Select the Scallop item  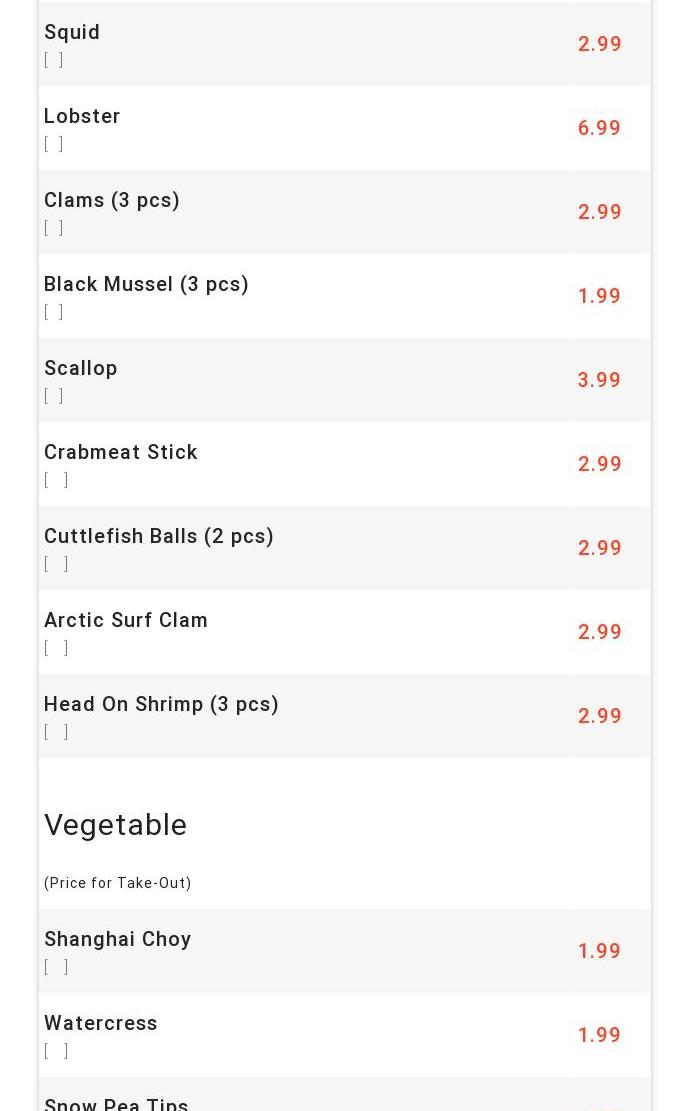pyautogui.click(x=81, y=369)
